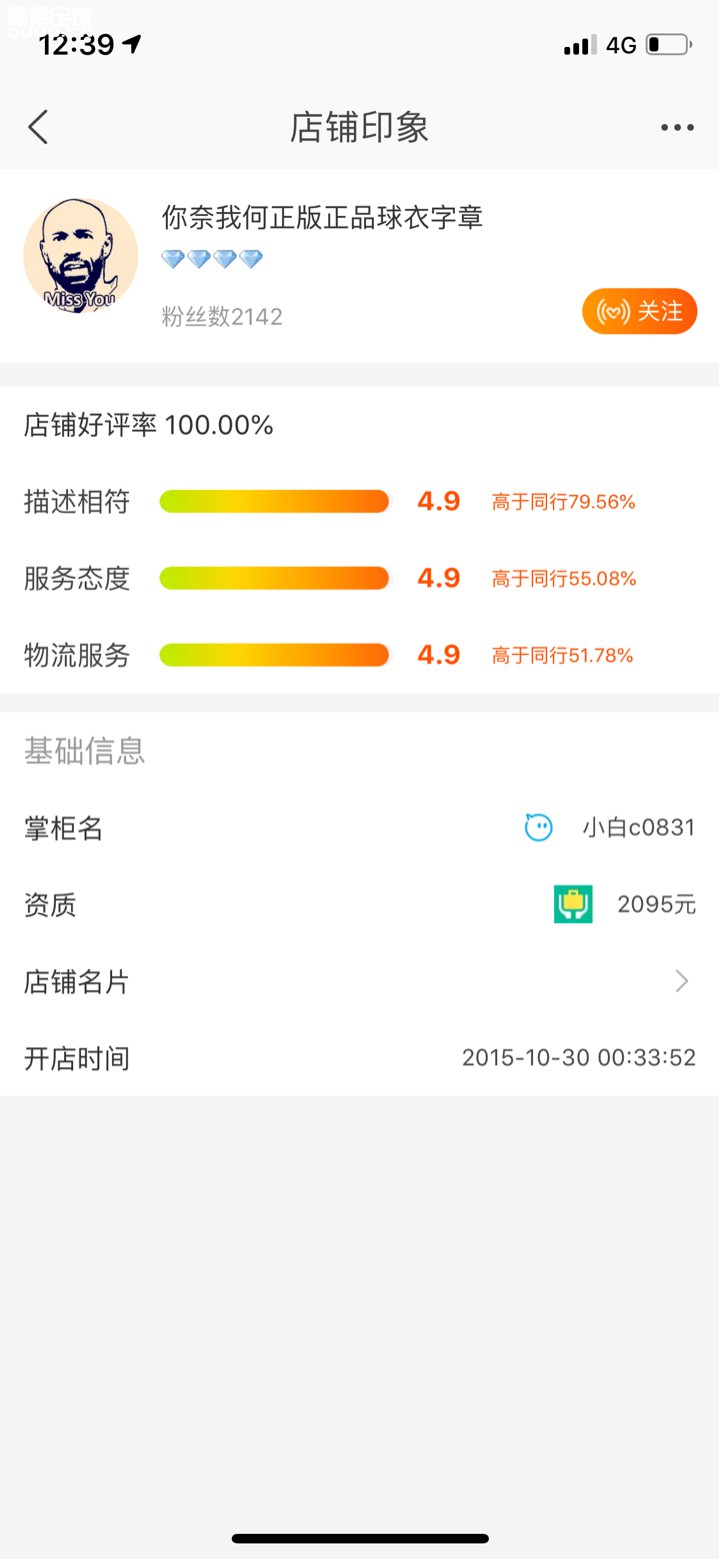Viewport: 719px width, 1559px height.
Task: Open the three-dot overflow menu
Action: (677, 127)
